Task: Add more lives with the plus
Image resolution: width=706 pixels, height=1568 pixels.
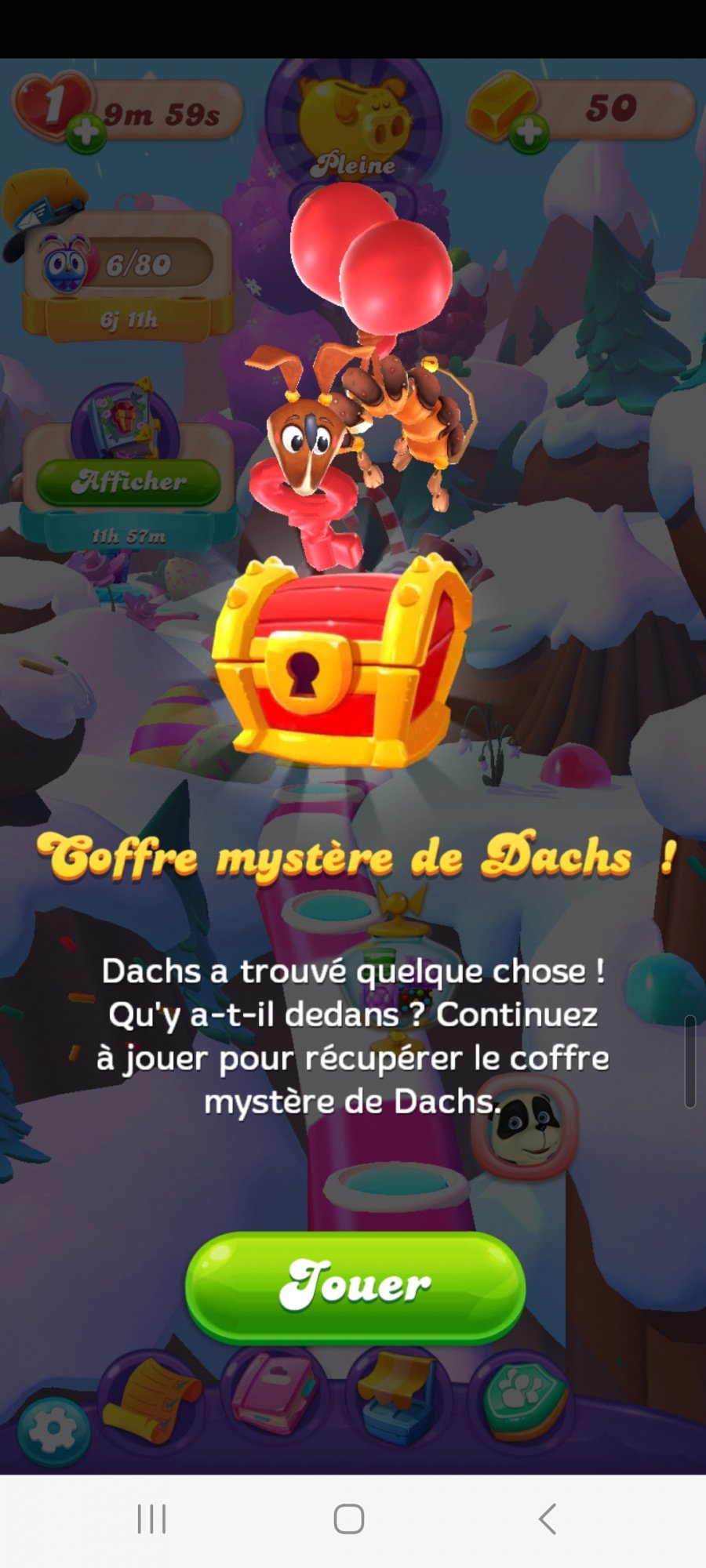Action: [x=86, y=132]
